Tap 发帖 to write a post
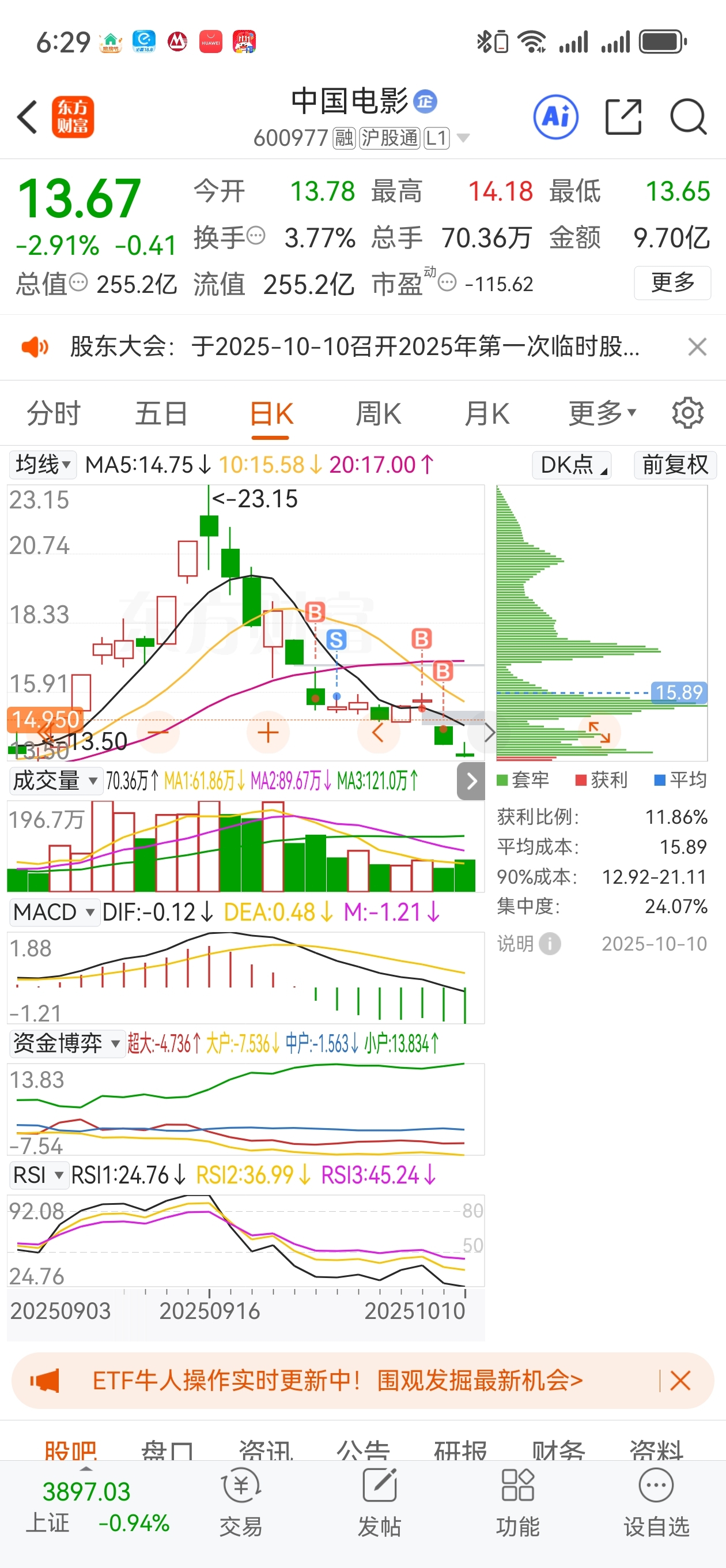The height and width of the screenshot is (1568, 726). (x=379, y=1502)
